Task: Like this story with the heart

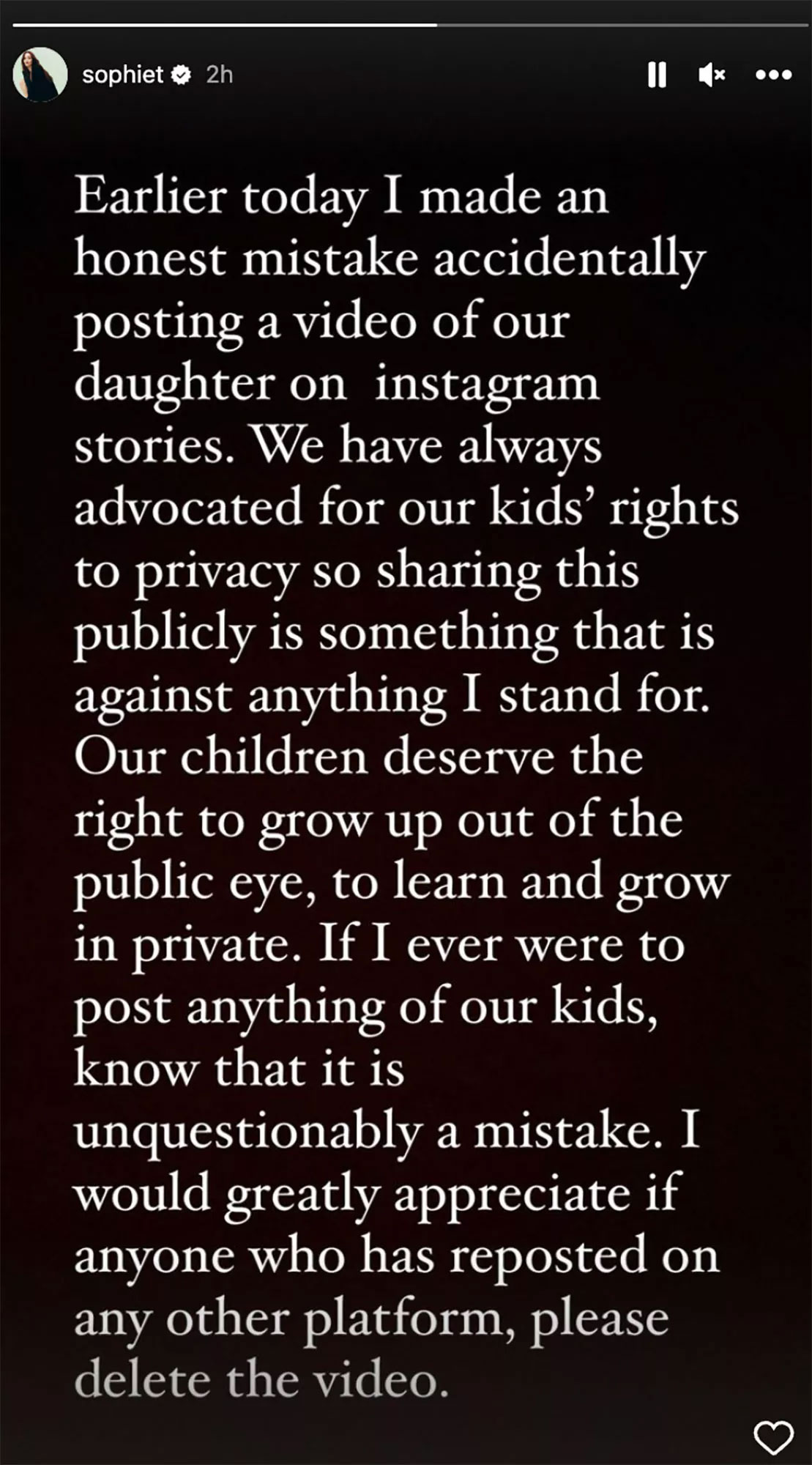Action: pos(773,1437)
